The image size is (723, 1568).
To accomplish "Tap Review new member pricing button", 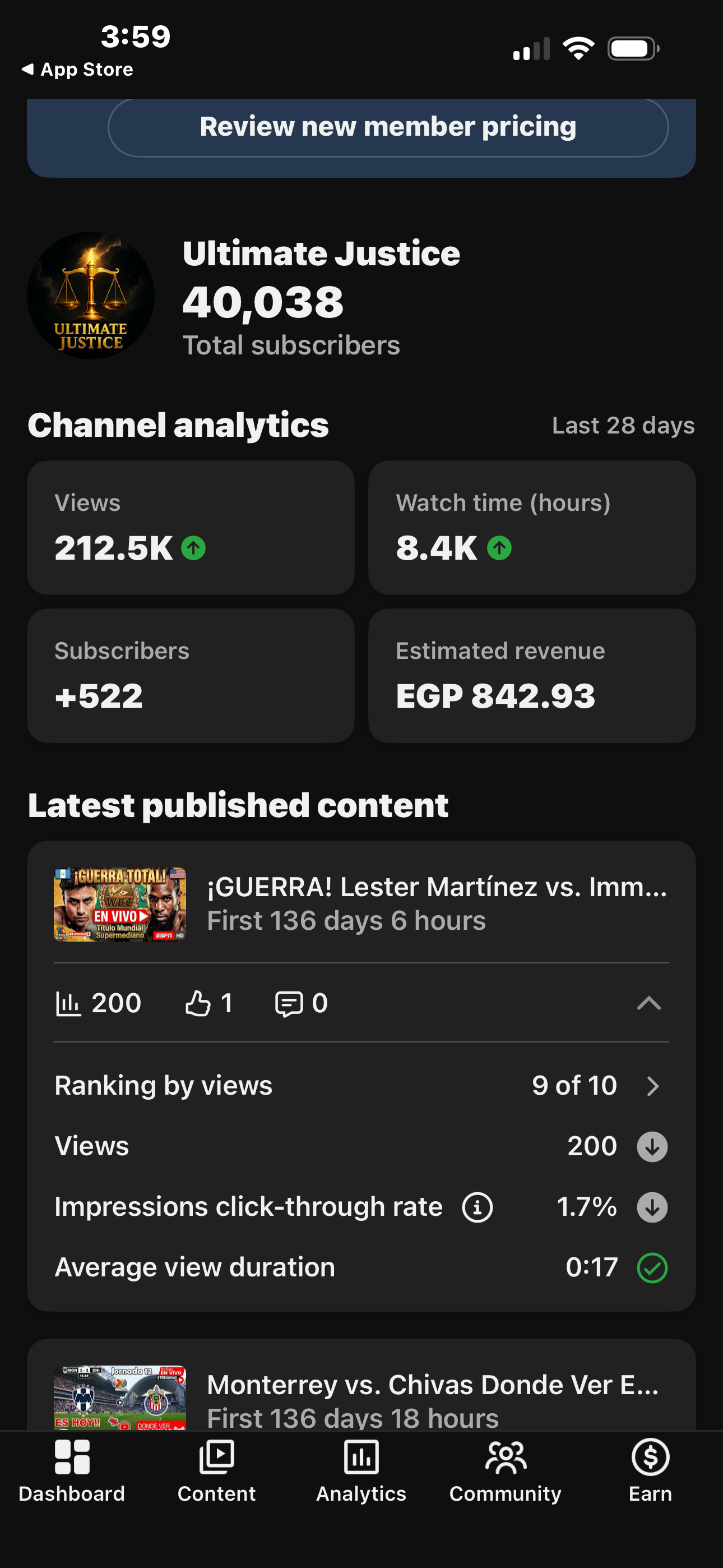I will tap(388, 127).
